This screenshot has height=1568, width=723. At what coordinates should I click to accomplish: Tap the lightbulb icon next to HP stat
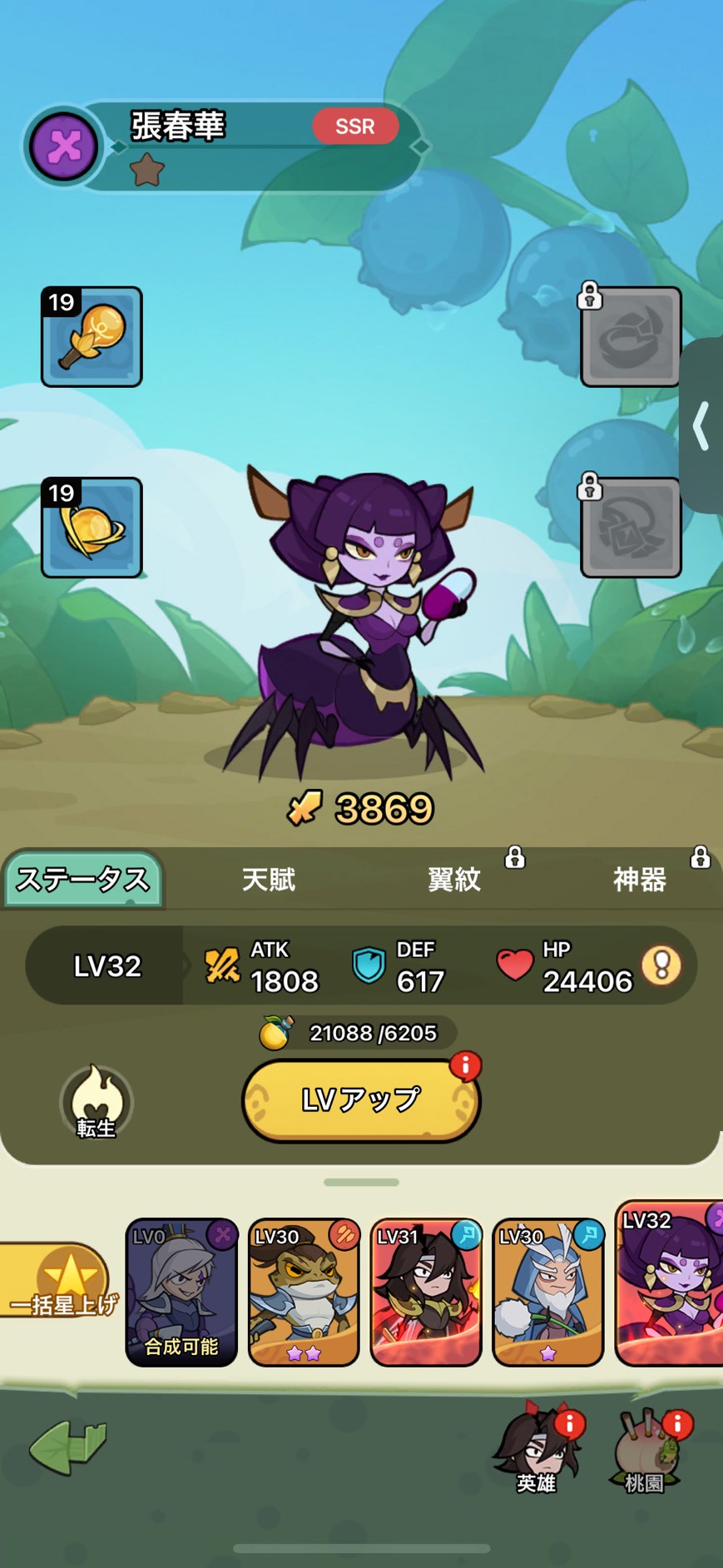click(x=661, y=965)
